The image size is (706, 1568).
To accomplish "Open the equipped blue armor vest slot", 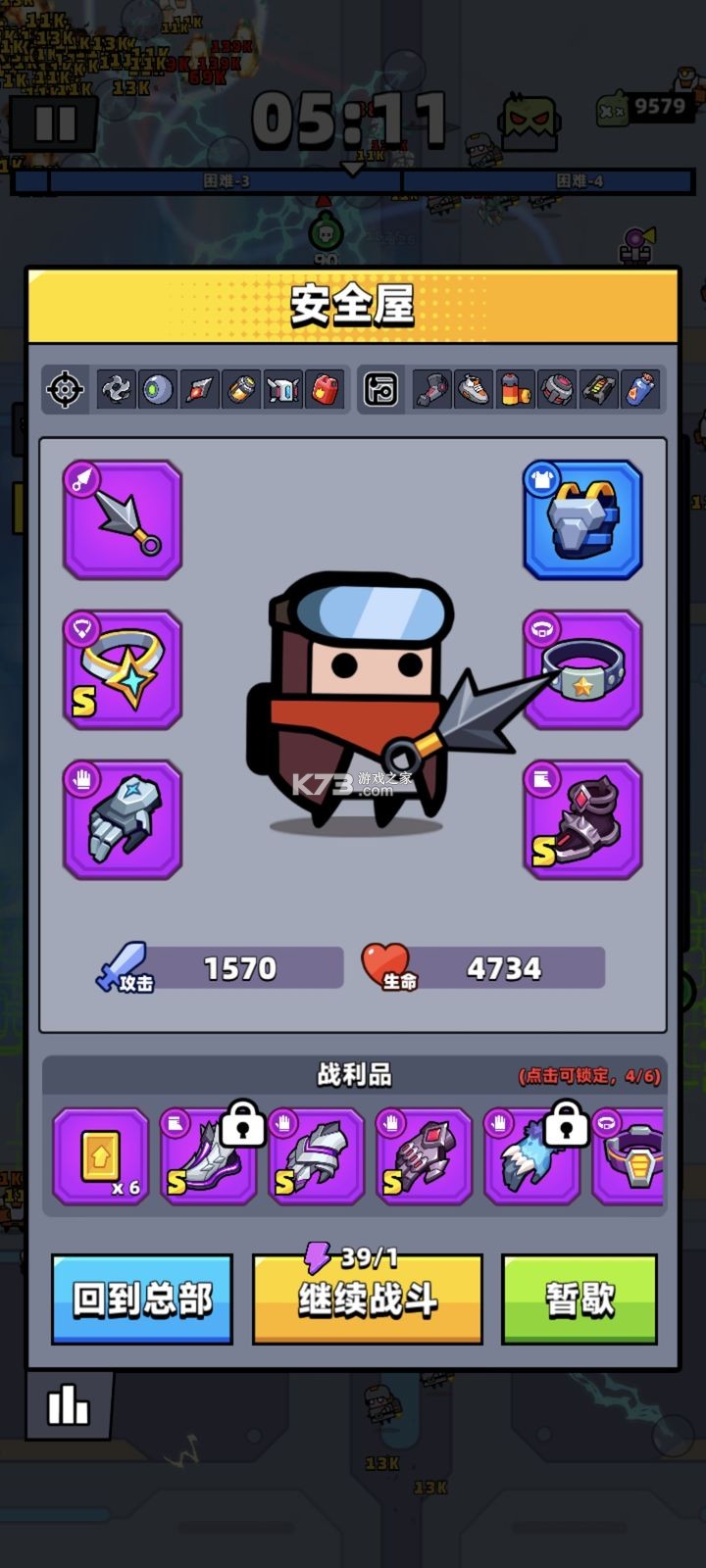I will 582,519.
